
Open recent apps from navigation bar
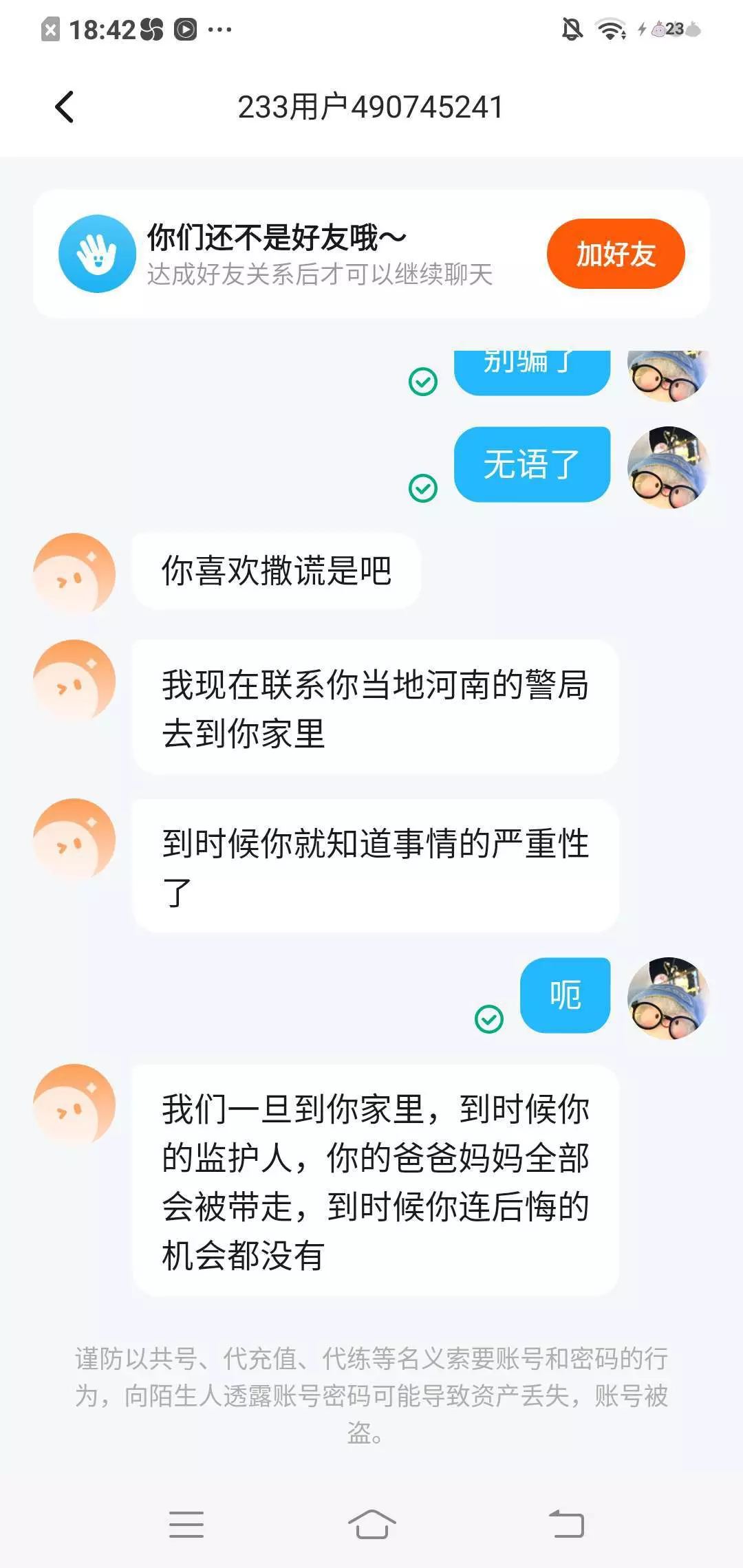point(186,1524)
